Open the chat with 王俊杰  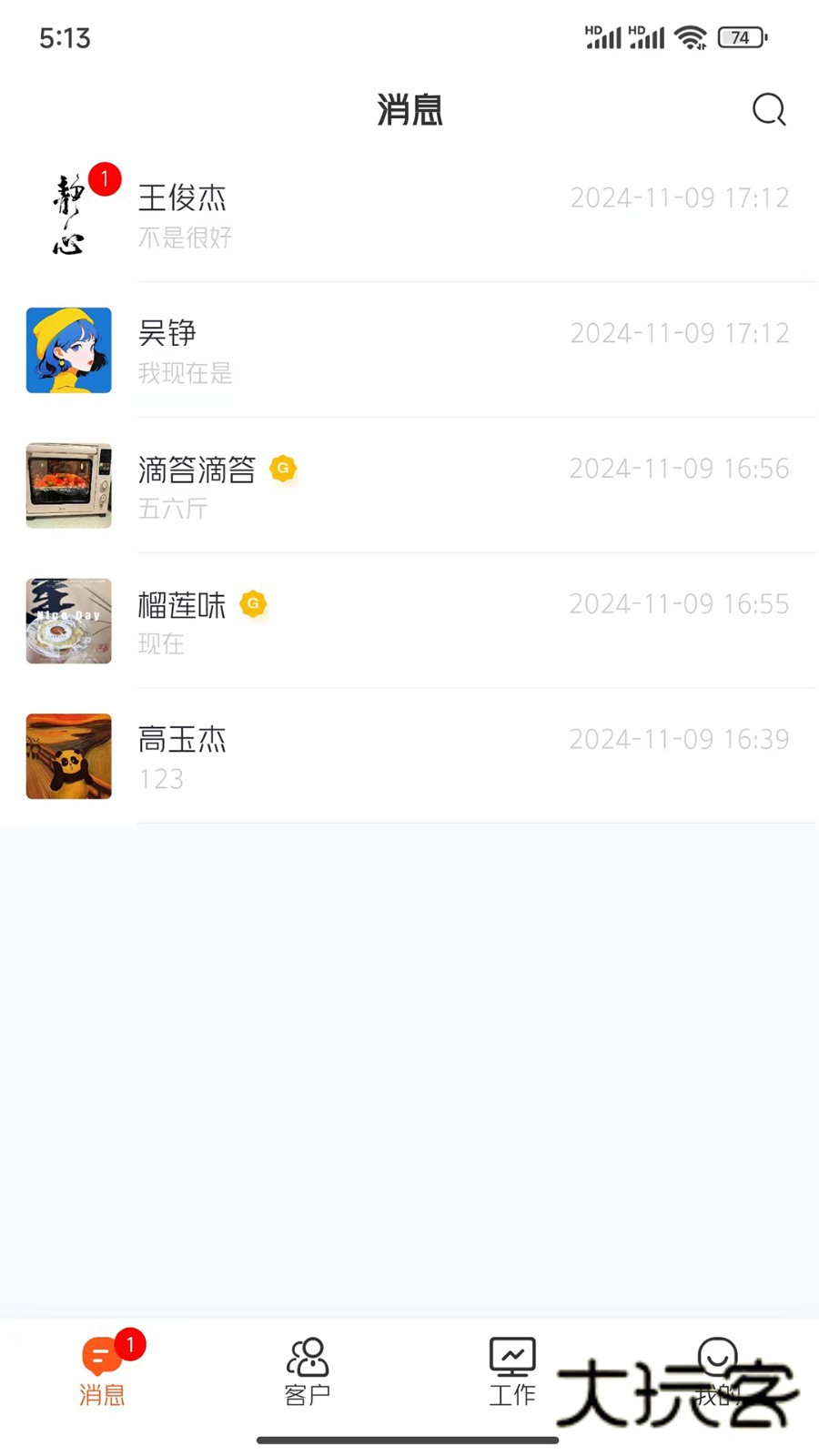click(409, 216)
